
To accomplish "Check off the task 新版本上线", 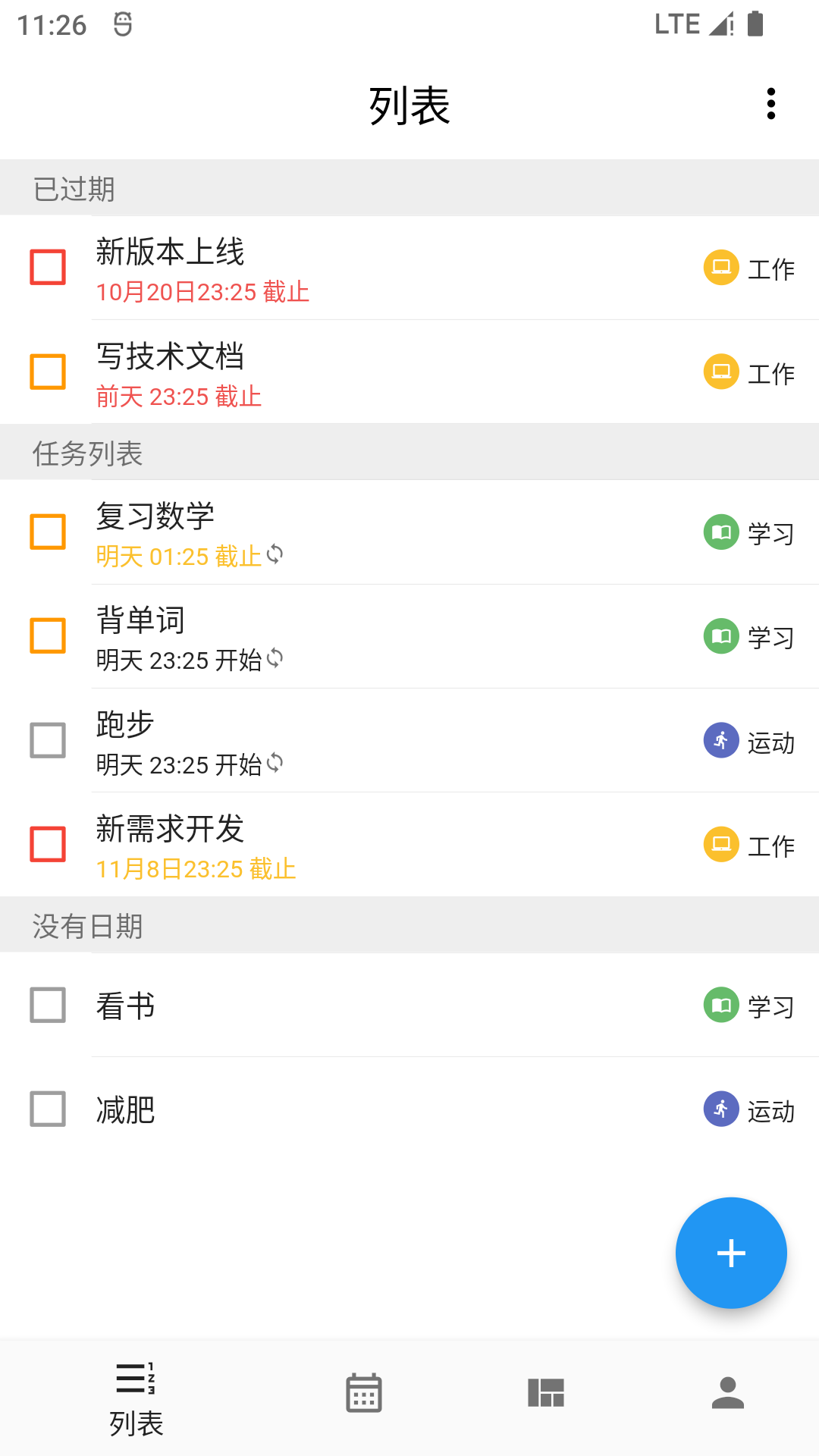I will pyautogui.click(x=47, y=267).
